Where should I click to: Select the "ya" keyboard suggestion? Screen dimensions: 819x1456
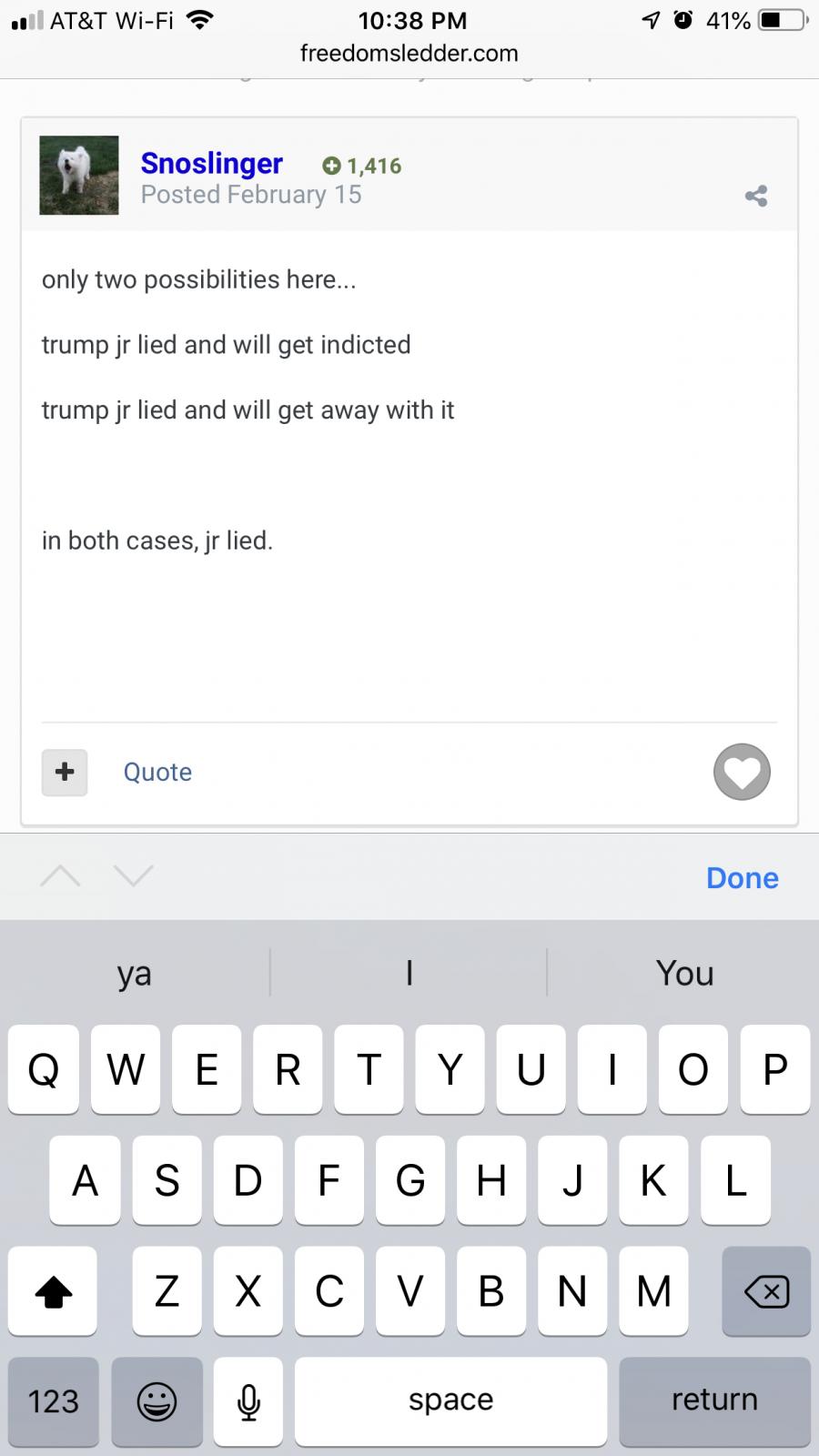(135, 973)
